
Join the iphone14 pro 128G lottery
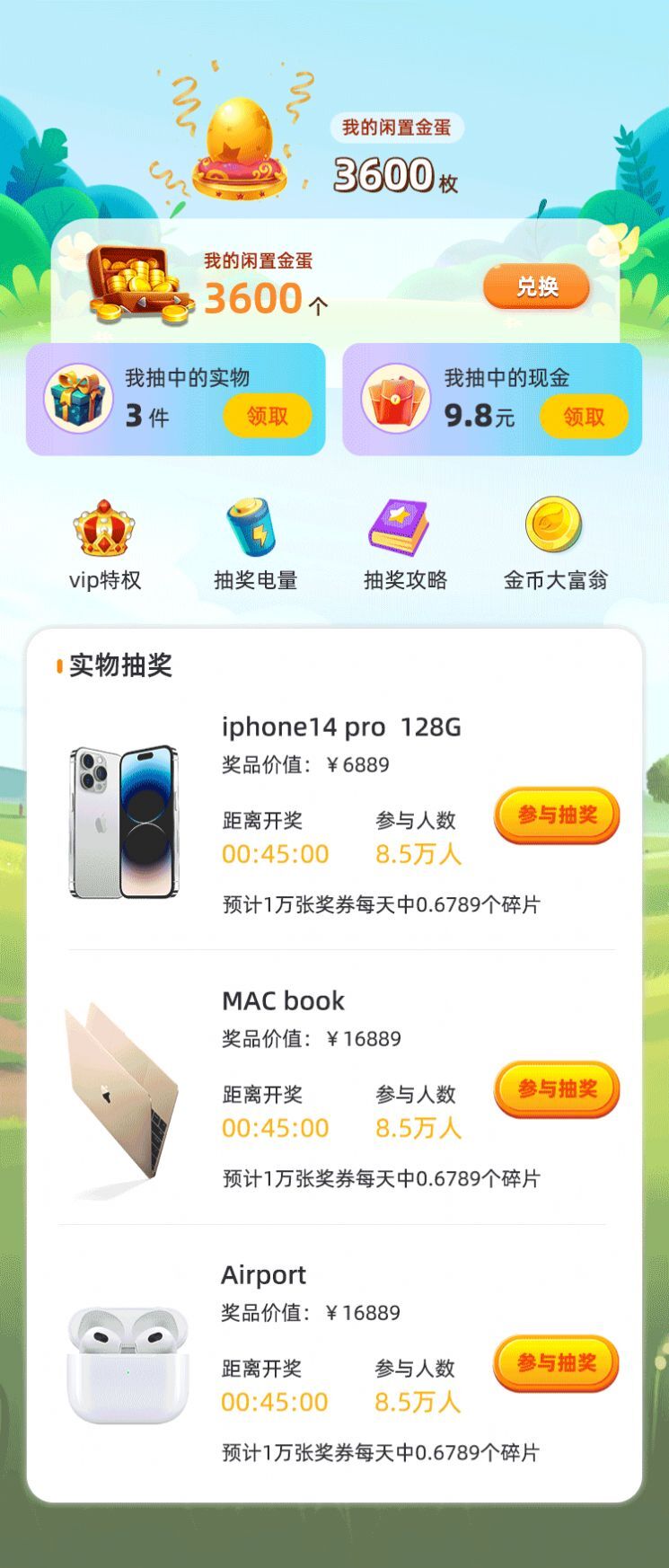(x=557, y=815)
